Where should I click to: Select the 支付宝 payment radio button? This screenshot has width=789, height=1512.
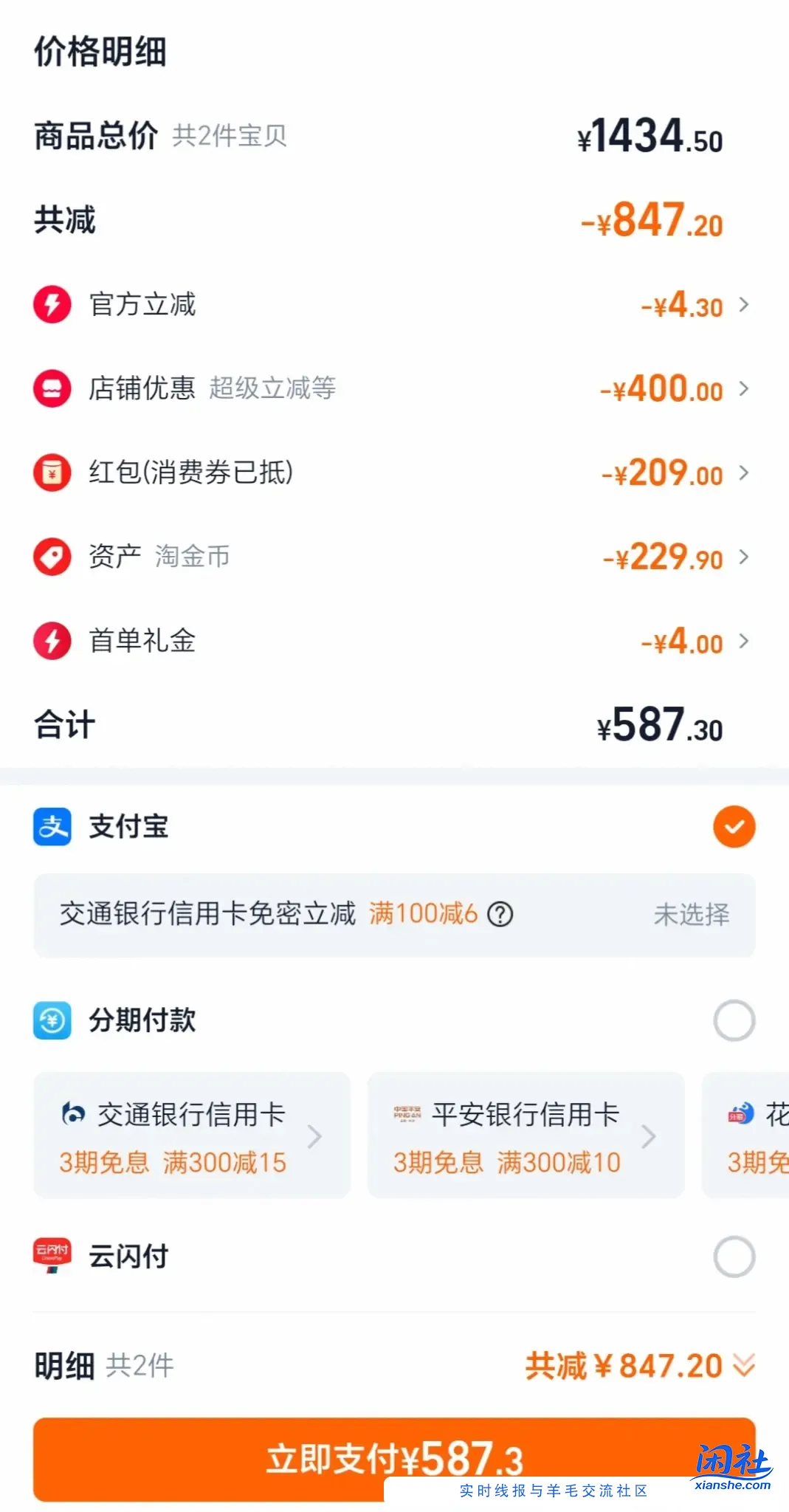pyautogui.click(x=733, y=827)
